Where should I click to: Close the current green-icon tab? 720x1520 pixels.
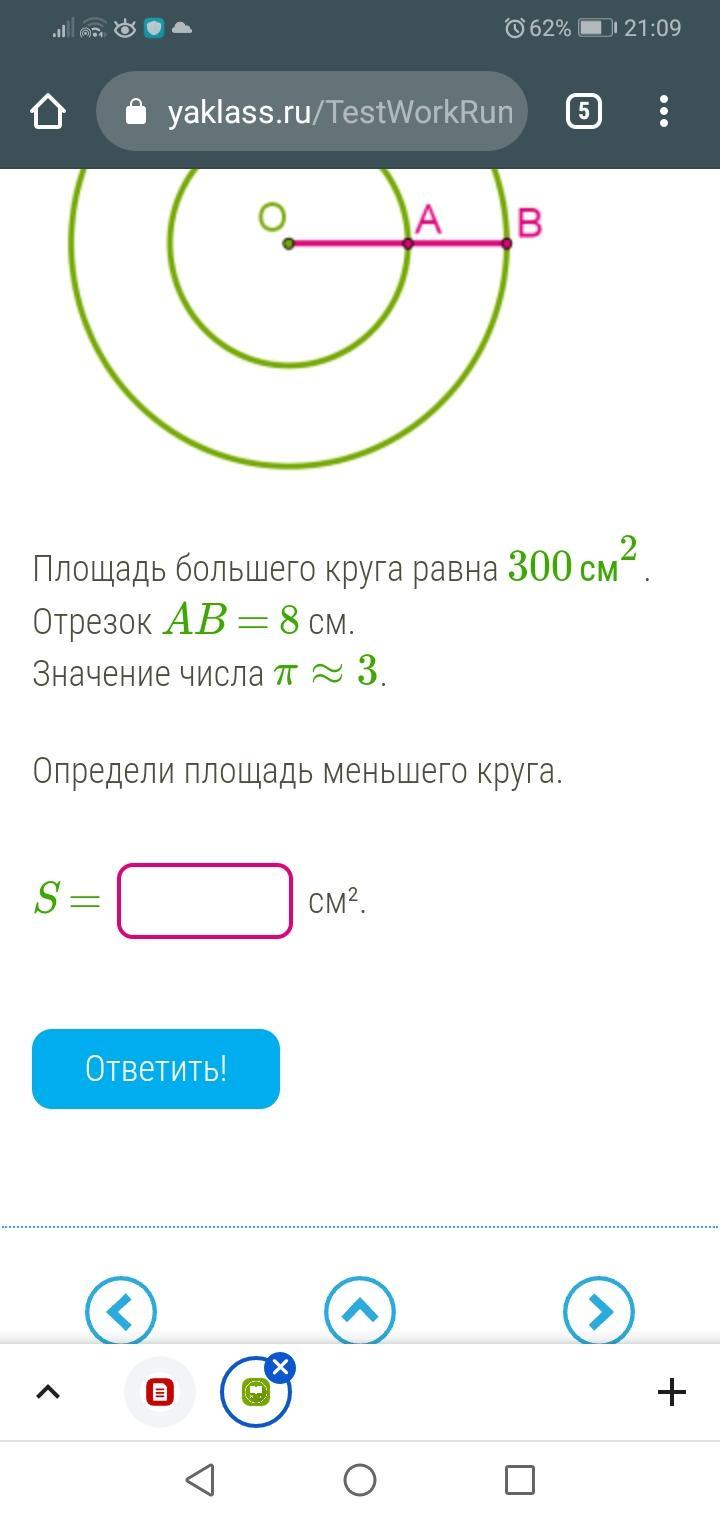(281, 1367)
